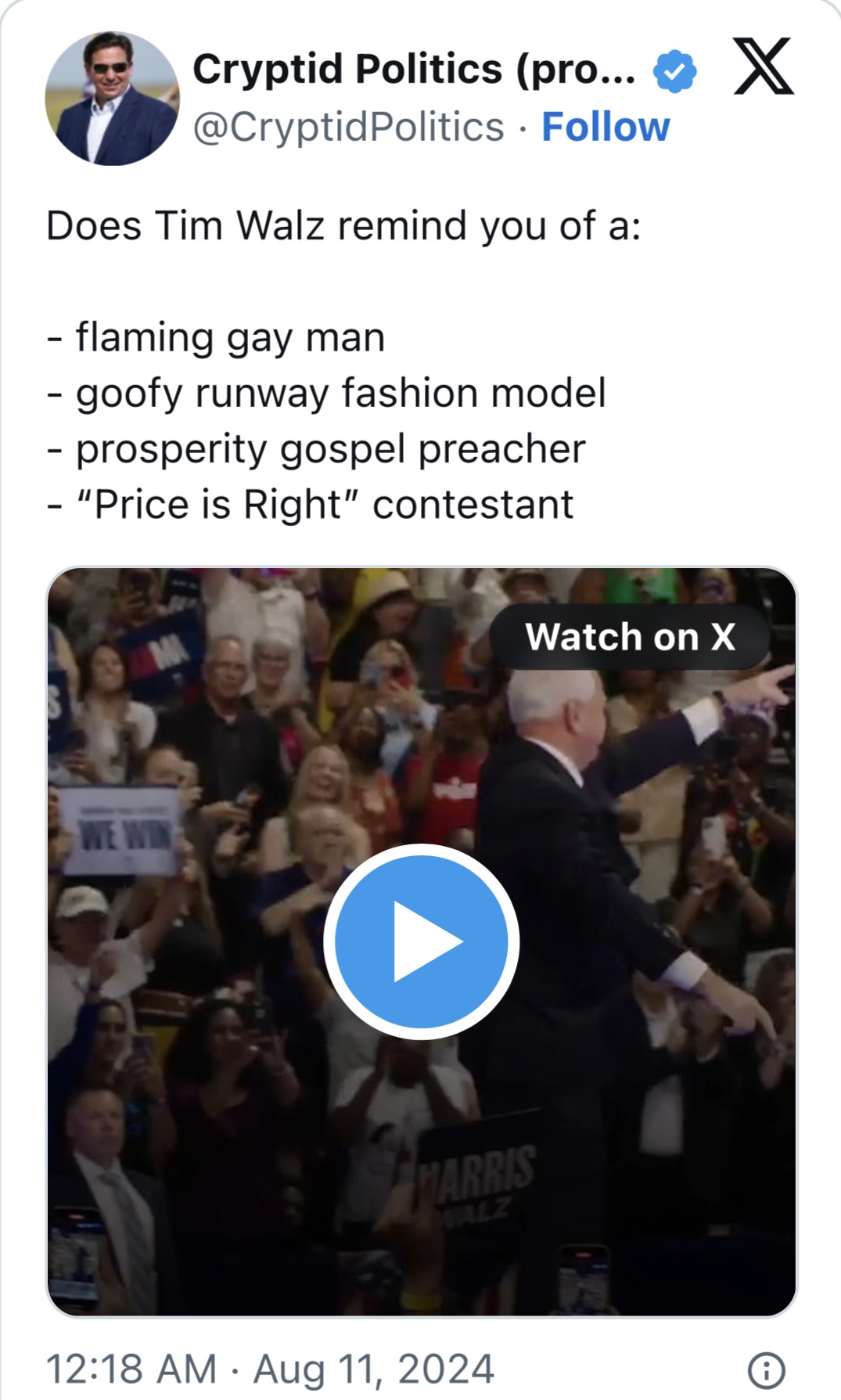The width and height of the screenshot is (841, 1400).
Task: Tap the Watch on X button
Action: click(x=630, y=636)
